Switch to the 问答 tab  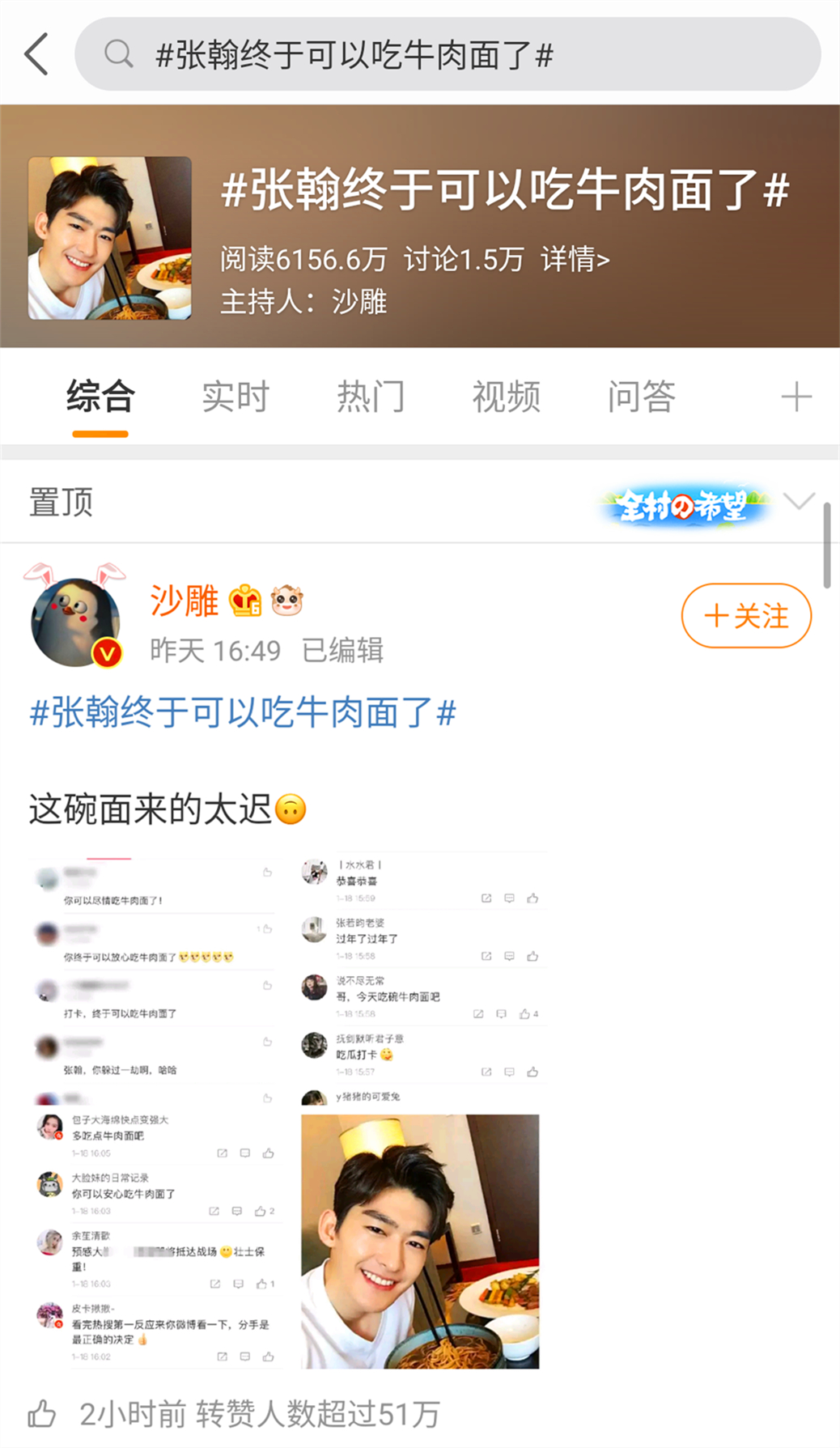pos(641,397)
